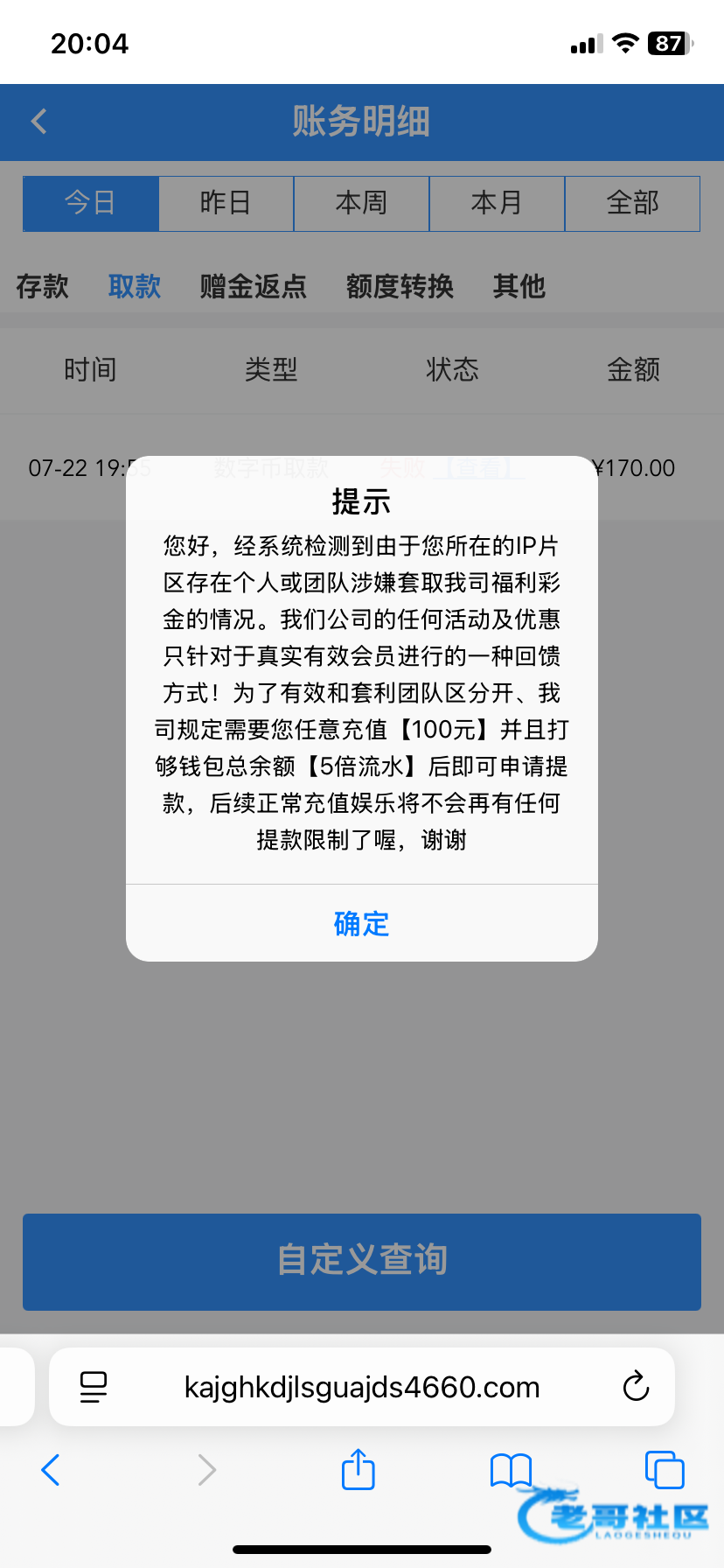Image resolution: width=724 pixels, height=1568 pixels.
Task: Confirm the dialog with 确定
Action: 361,923
